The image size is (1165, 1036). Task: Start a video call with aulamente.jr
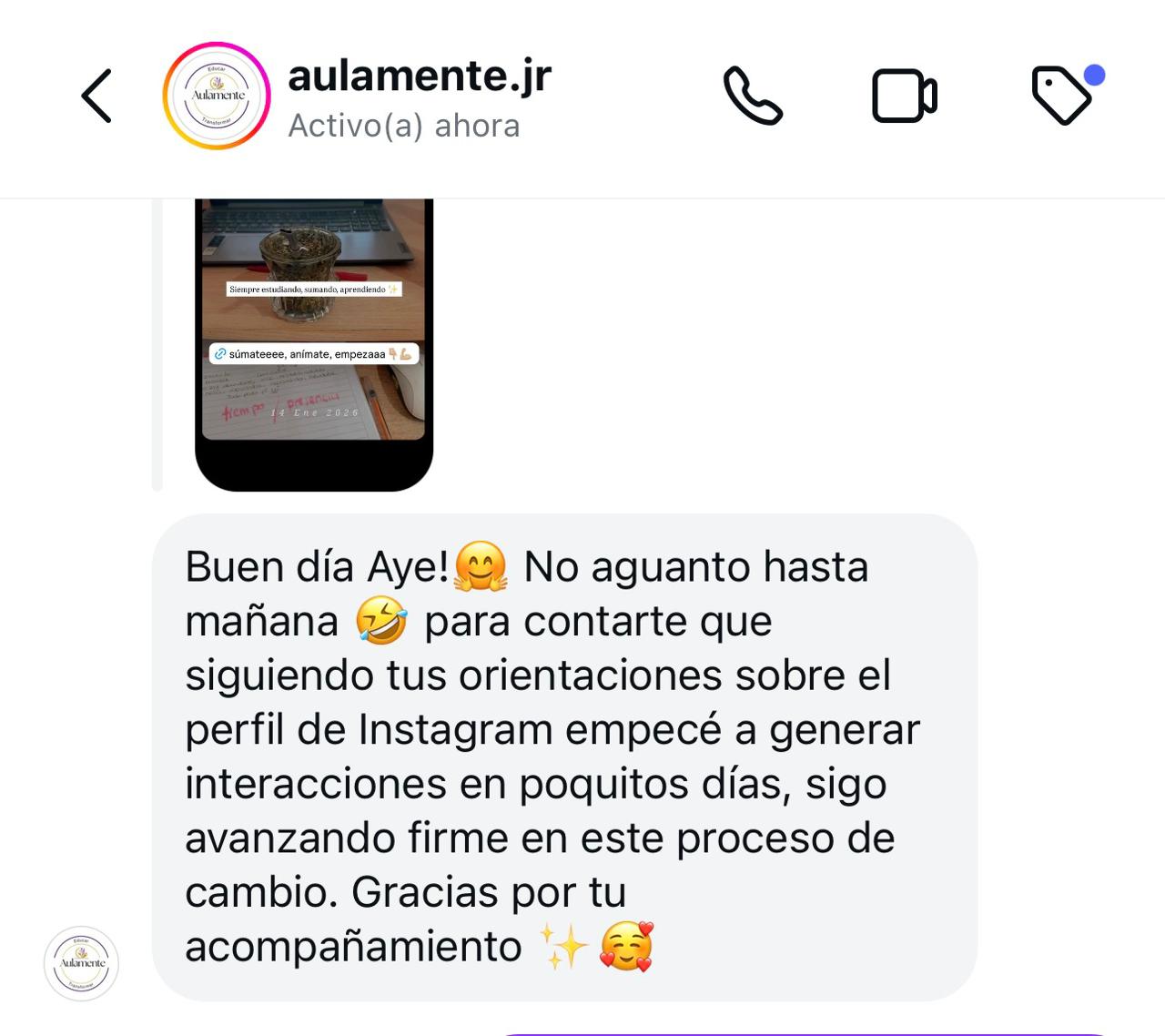[x=904, y=96]
